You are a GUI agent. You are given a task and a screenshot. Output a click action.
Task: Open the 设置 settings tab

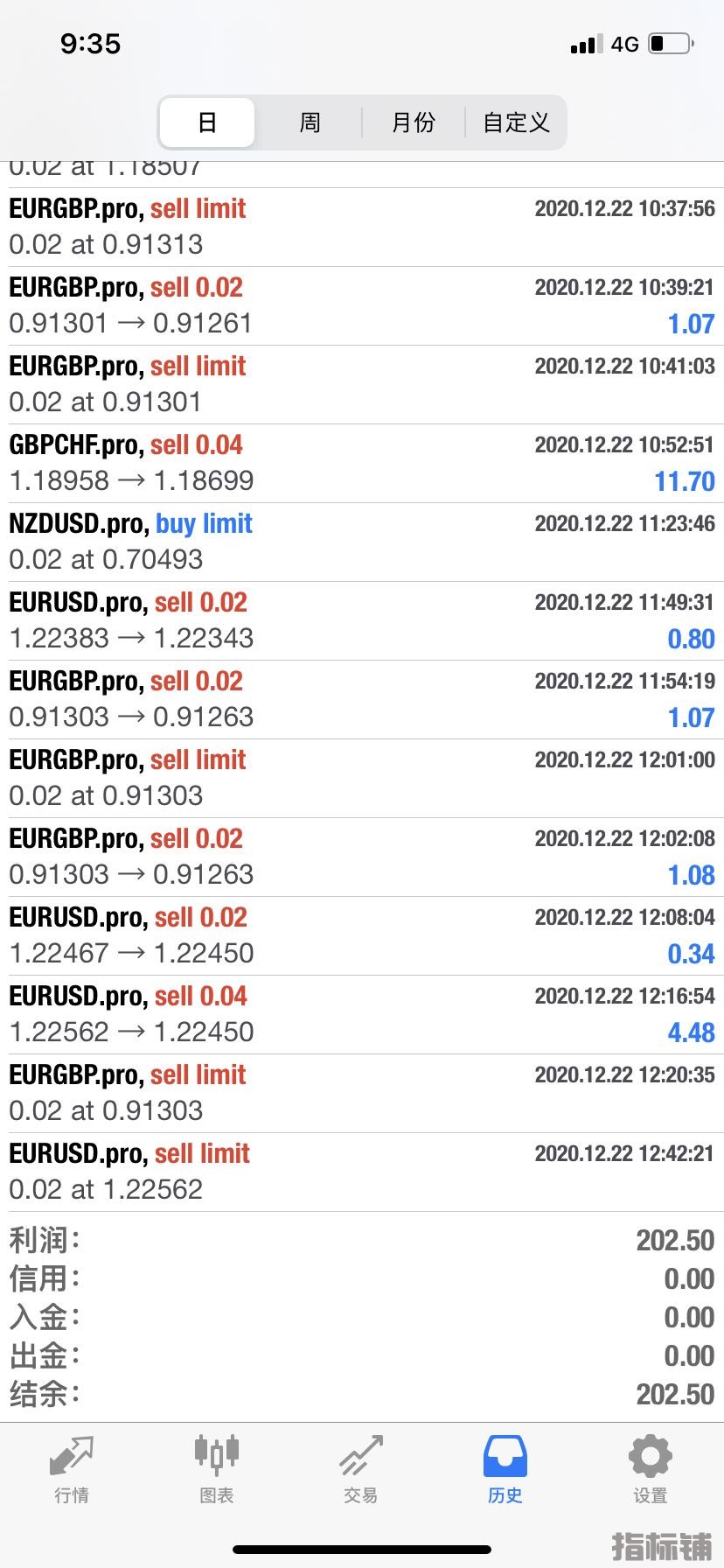(650, 1469)
